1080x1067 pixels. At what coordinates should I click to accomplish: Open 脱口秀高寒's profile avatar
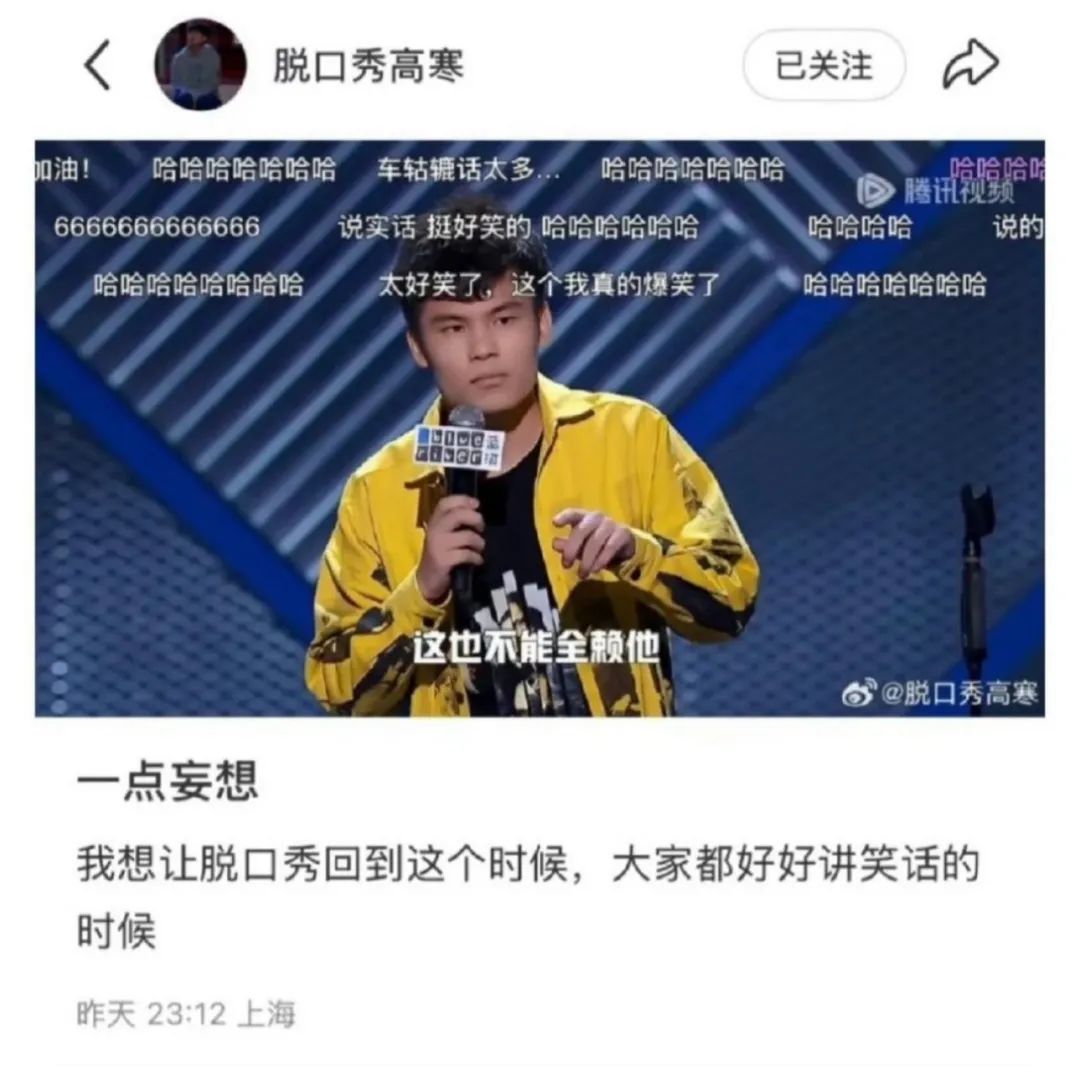click(200, 65)
